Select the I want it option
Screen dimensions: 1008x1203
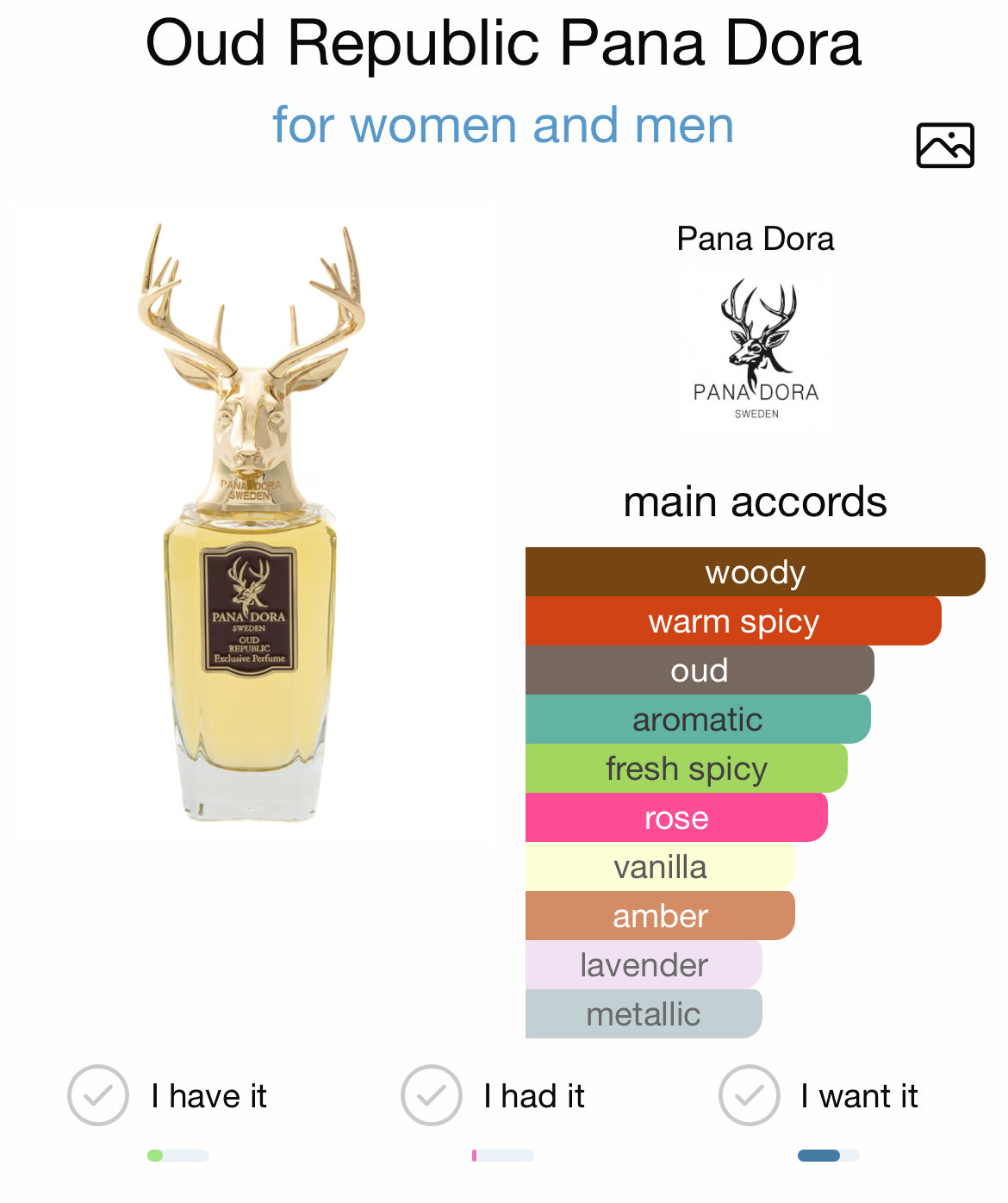point(750,1095)
